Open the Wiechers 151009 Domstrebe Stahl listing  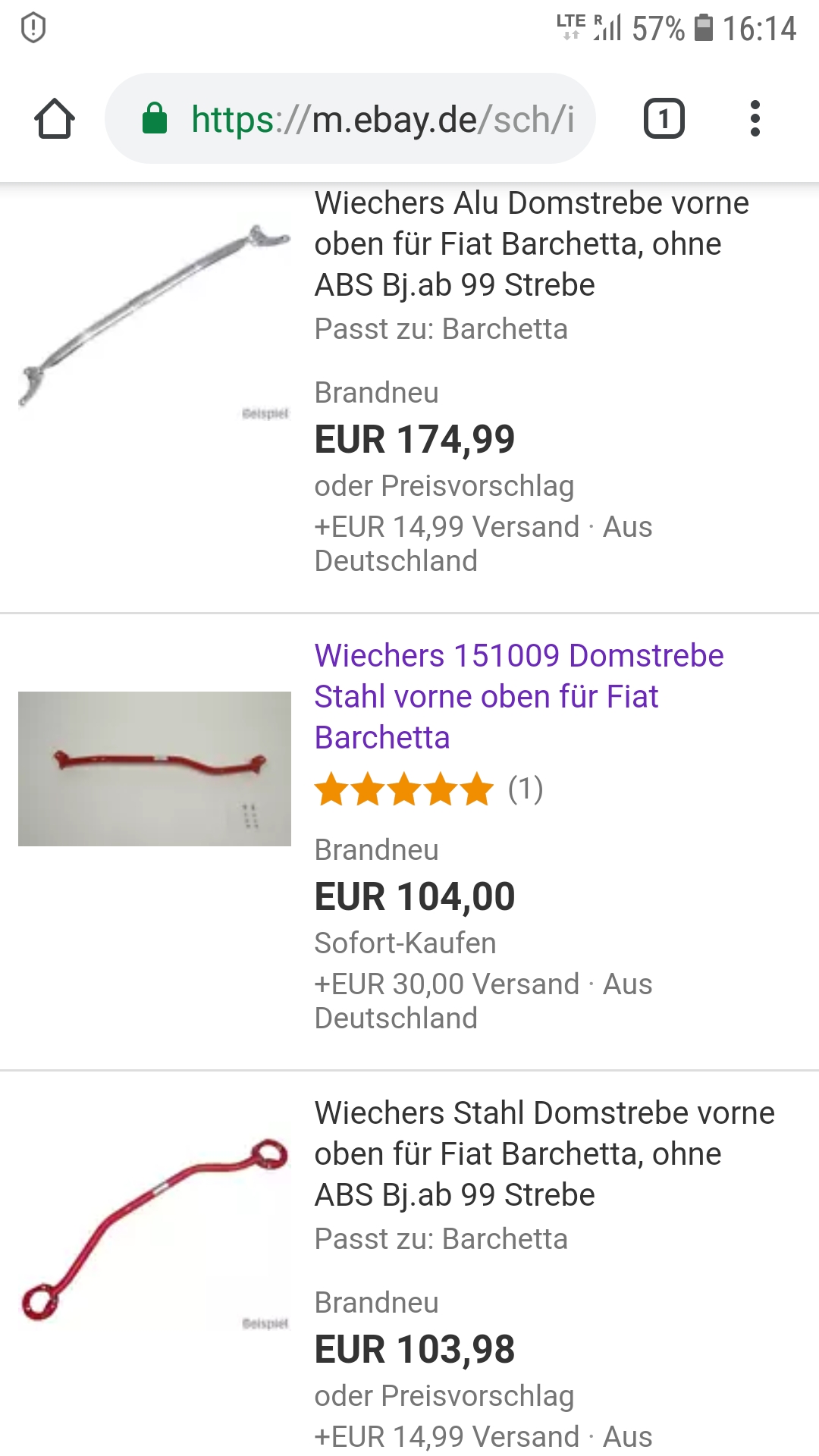(519, 696)
